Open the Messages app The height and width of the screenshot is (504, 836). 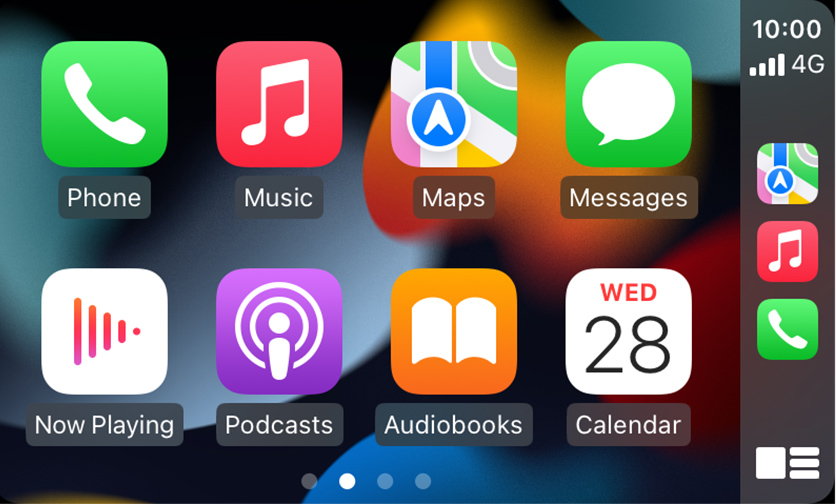628,104
